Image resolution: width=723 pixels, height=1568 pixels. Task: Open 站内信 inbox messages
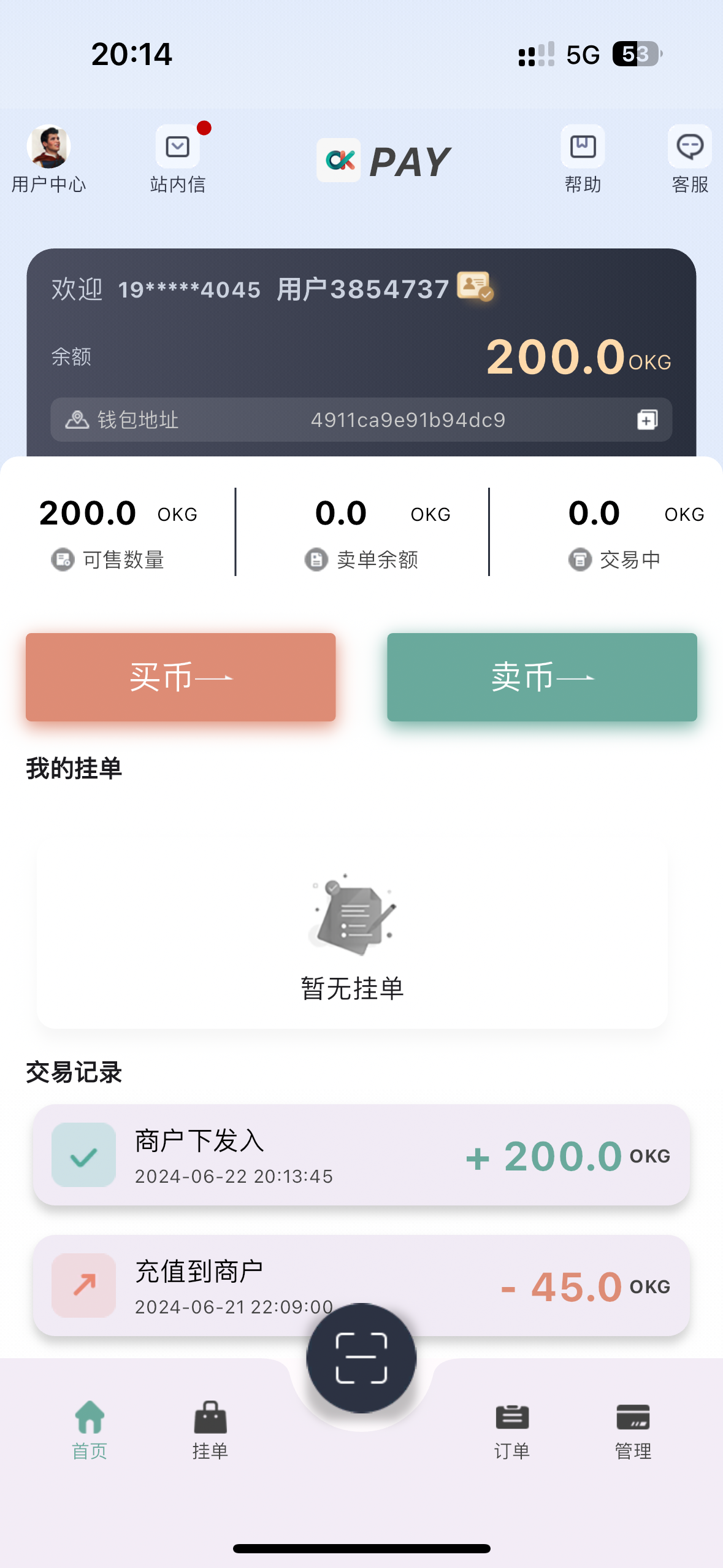[177, 148]
